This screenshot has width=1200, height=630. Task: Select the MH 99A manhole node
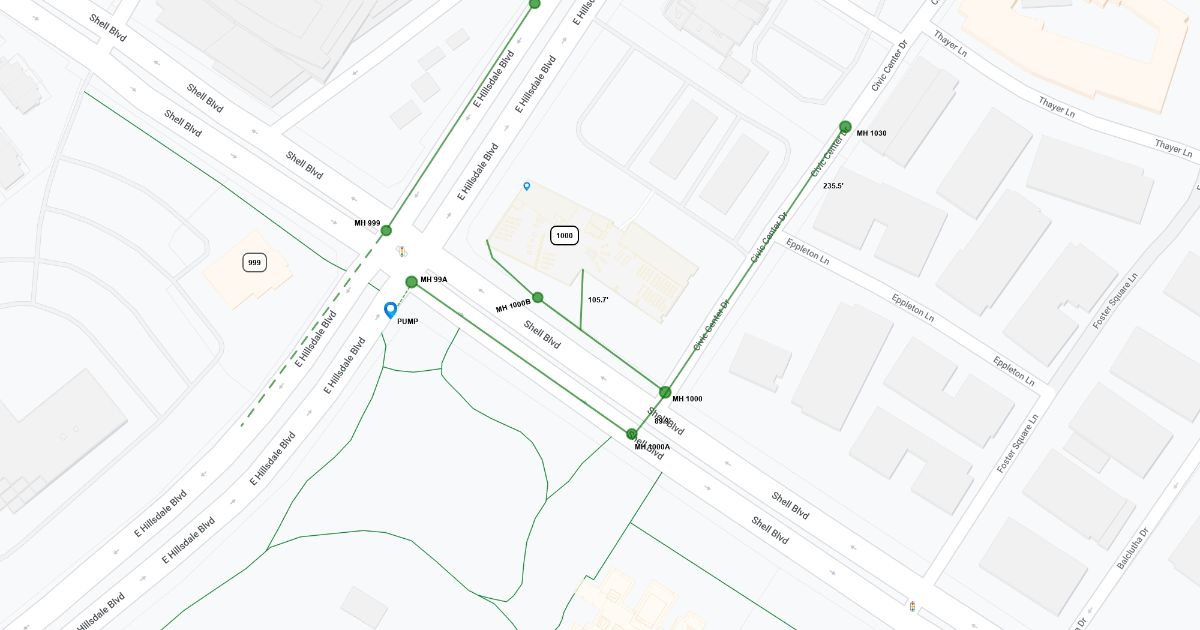point(411,282)
